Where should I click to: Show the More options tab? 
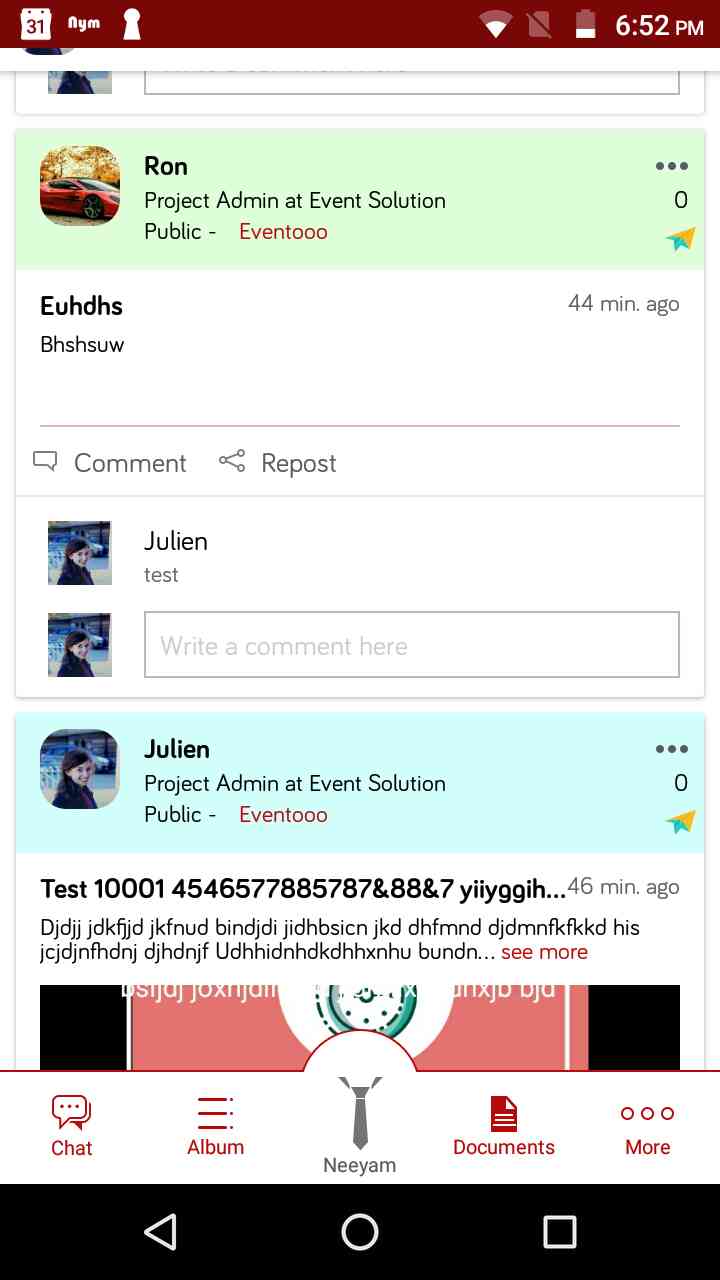(x=647, y=1126)
